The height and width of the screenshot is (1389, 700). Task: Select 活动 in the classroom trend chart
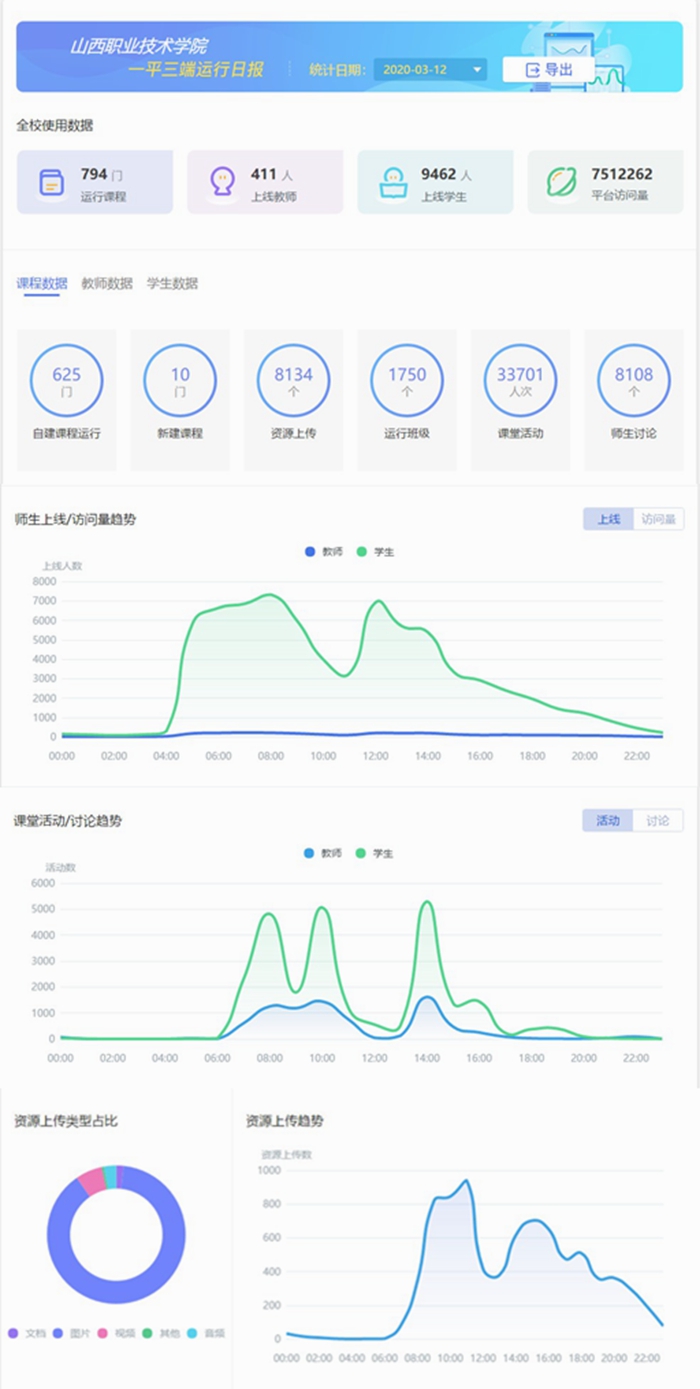pyautogui.click(x=608, y=820)
